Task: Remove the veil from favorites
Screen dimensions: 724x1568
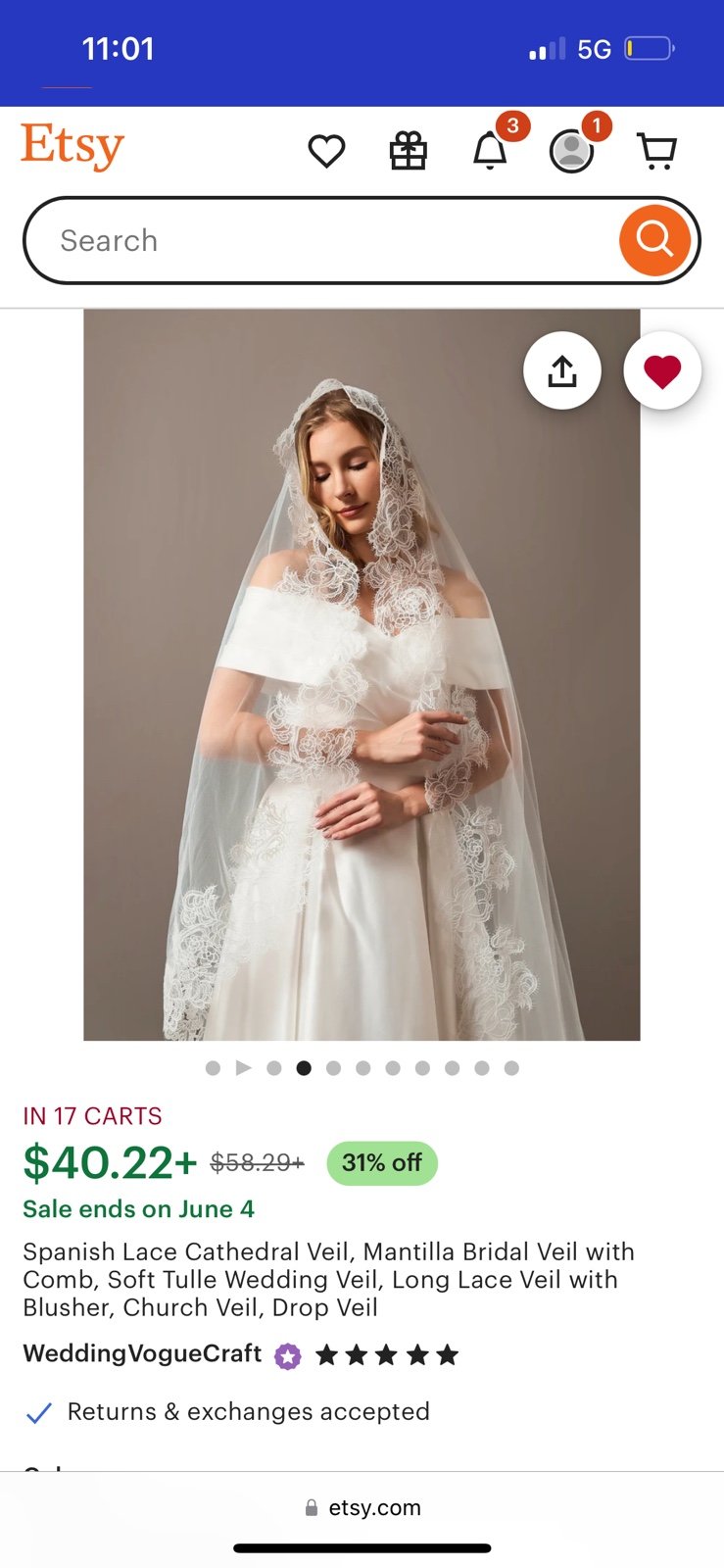Action: coord(662,371)
